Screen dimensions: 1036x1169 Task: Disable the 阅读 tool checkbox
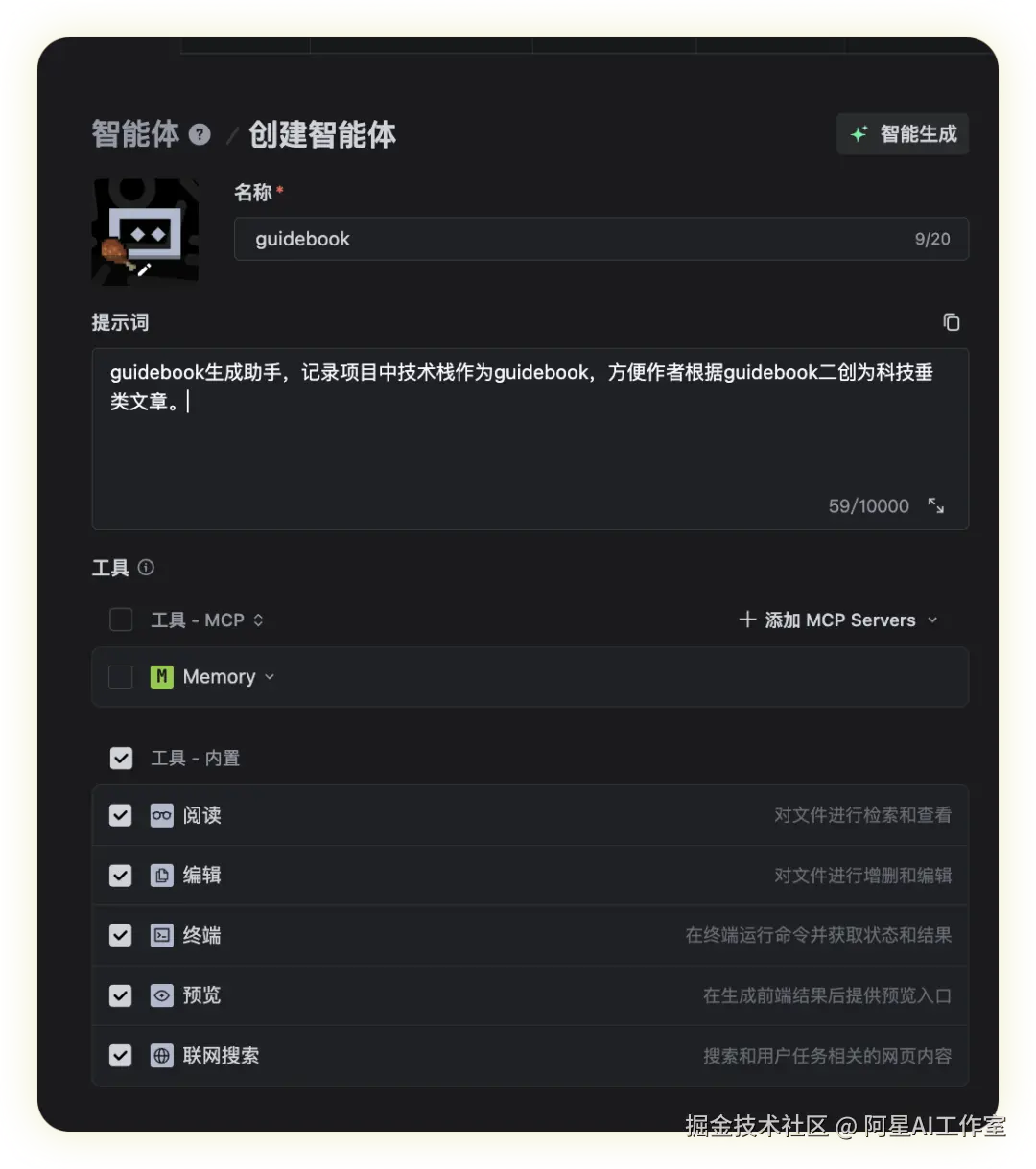[x=121, y=815]
